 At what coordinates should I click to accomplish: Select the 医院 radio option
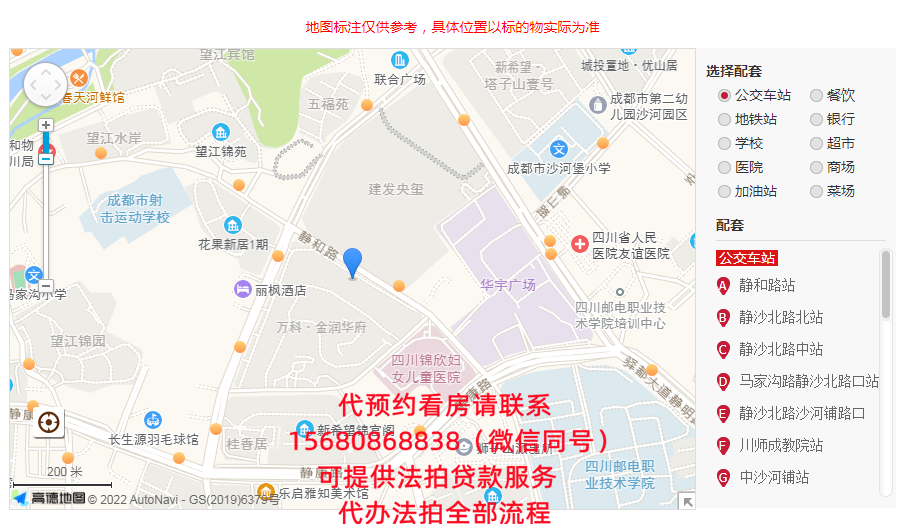tap(725, 168)
